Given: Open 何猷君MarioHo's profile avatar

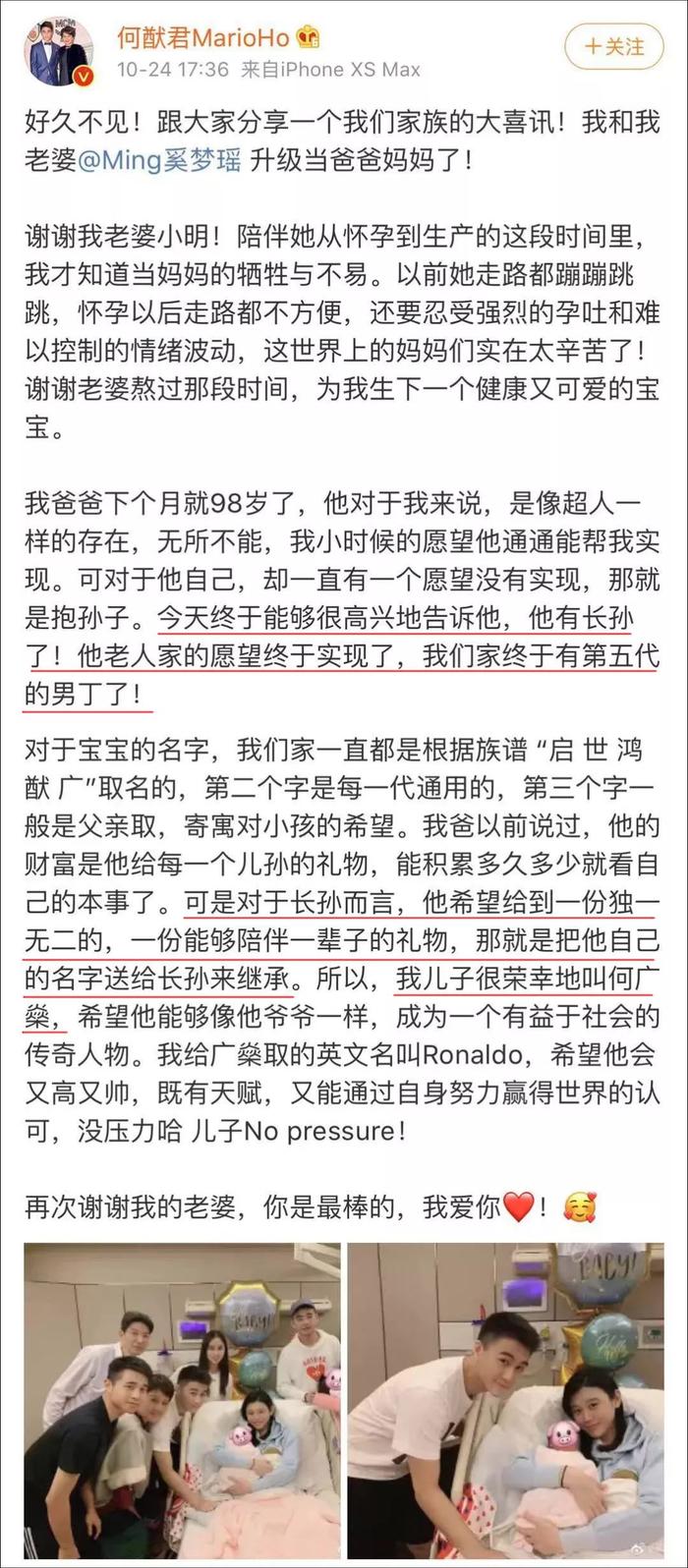Looking at the screenshot, I should [x=59, y=50].
